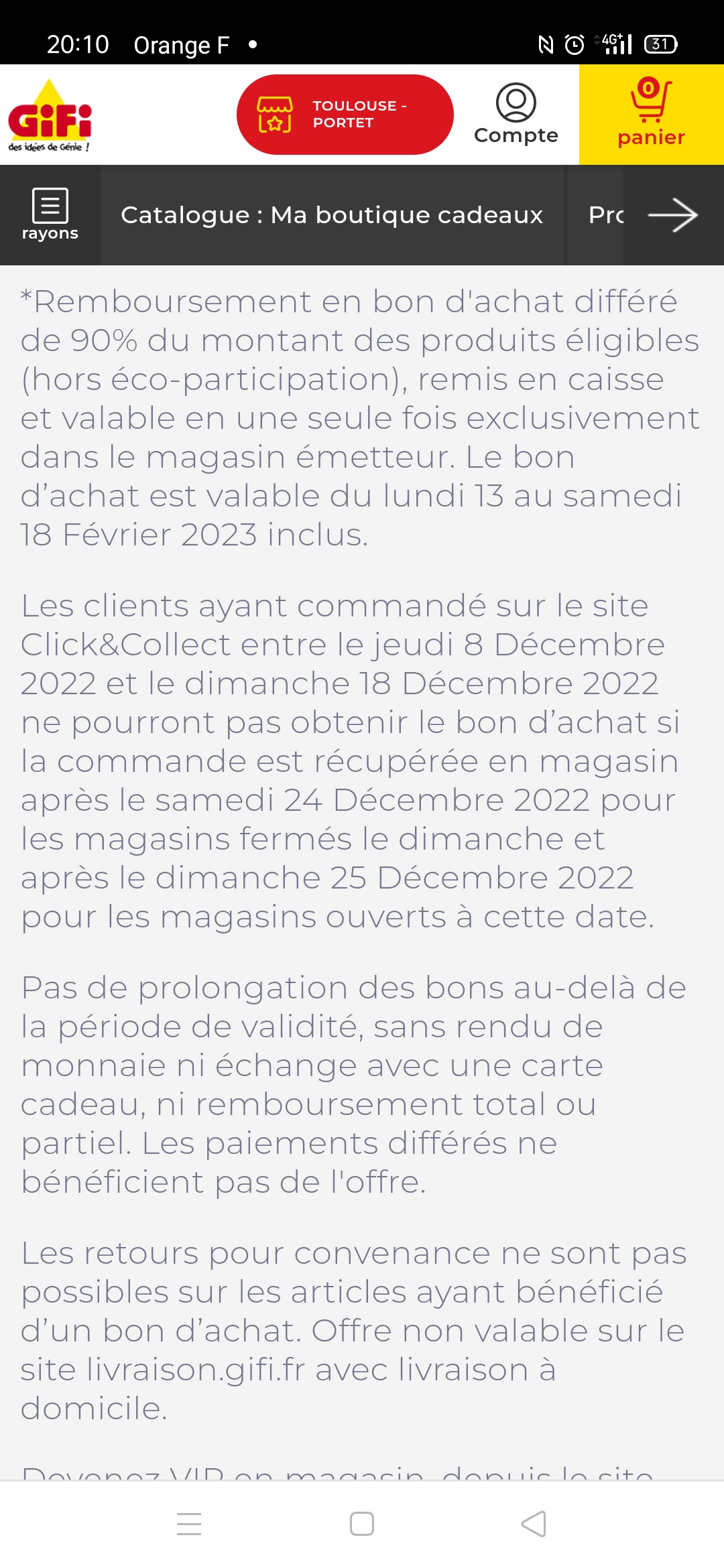
Task: Go to the phone home screen
Action: pyautogui.click(x=362, y=1524)
